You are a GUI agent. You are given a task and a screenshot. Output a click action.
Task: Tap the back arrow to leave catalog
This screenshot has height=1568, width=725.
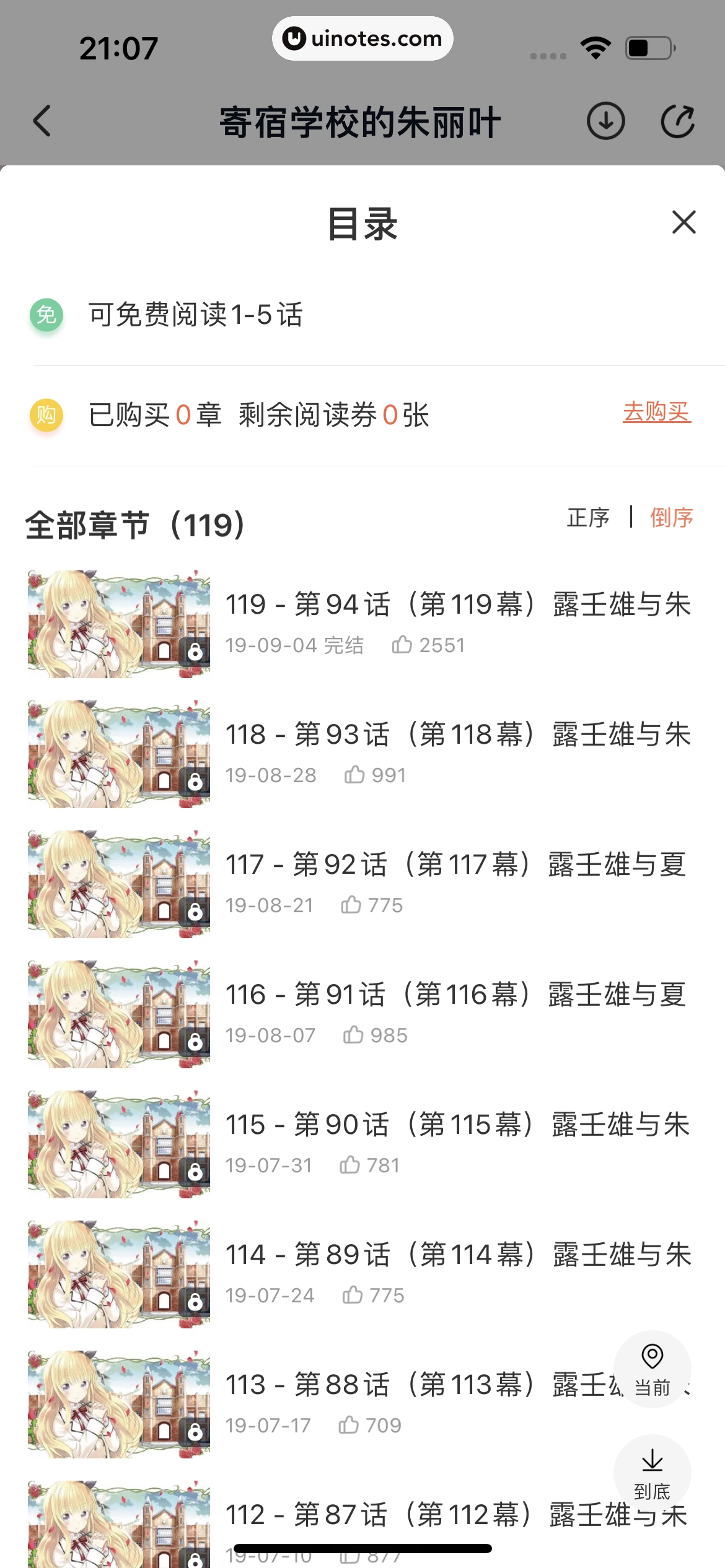41,120
